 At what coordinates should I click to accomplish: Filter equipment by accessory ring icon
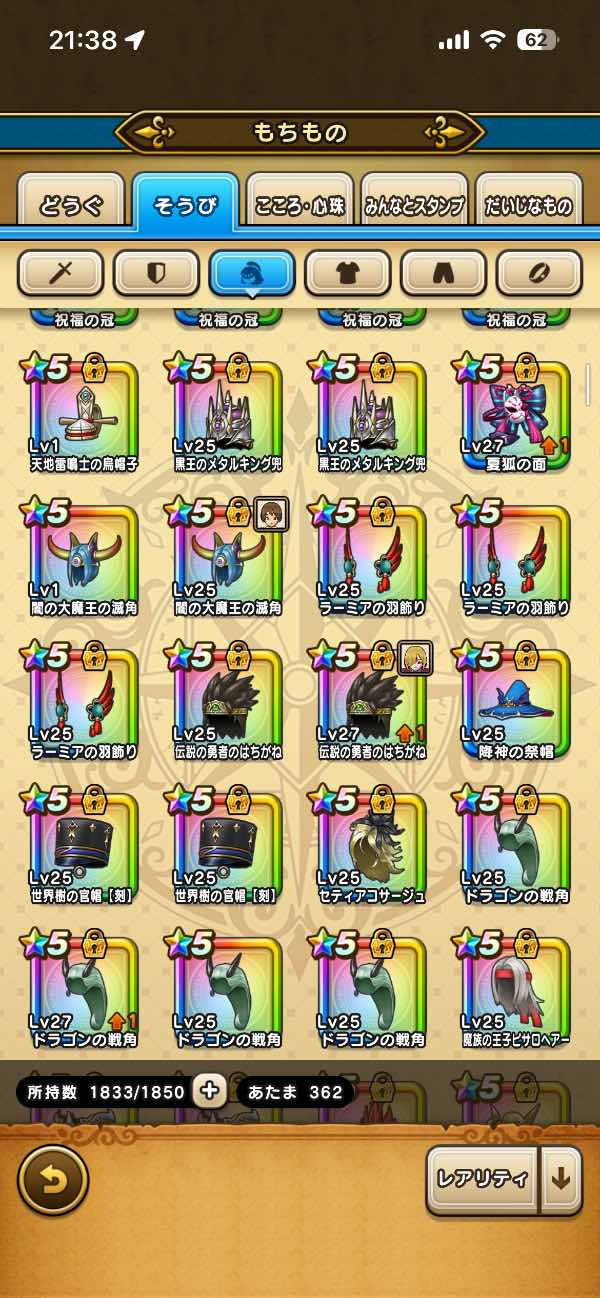[539, 270]
